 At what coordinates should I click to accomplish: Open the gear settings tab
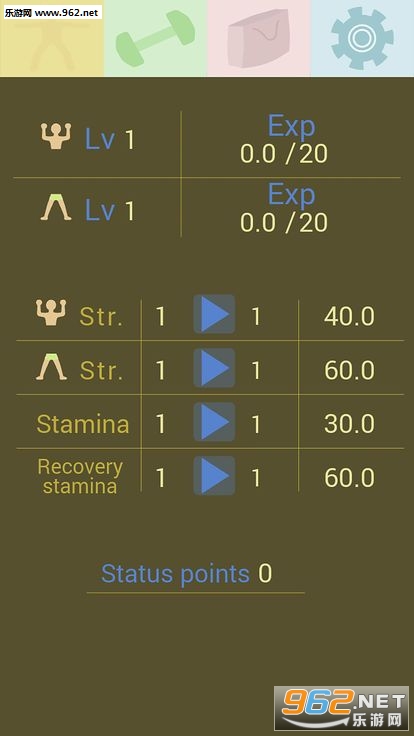362,38
